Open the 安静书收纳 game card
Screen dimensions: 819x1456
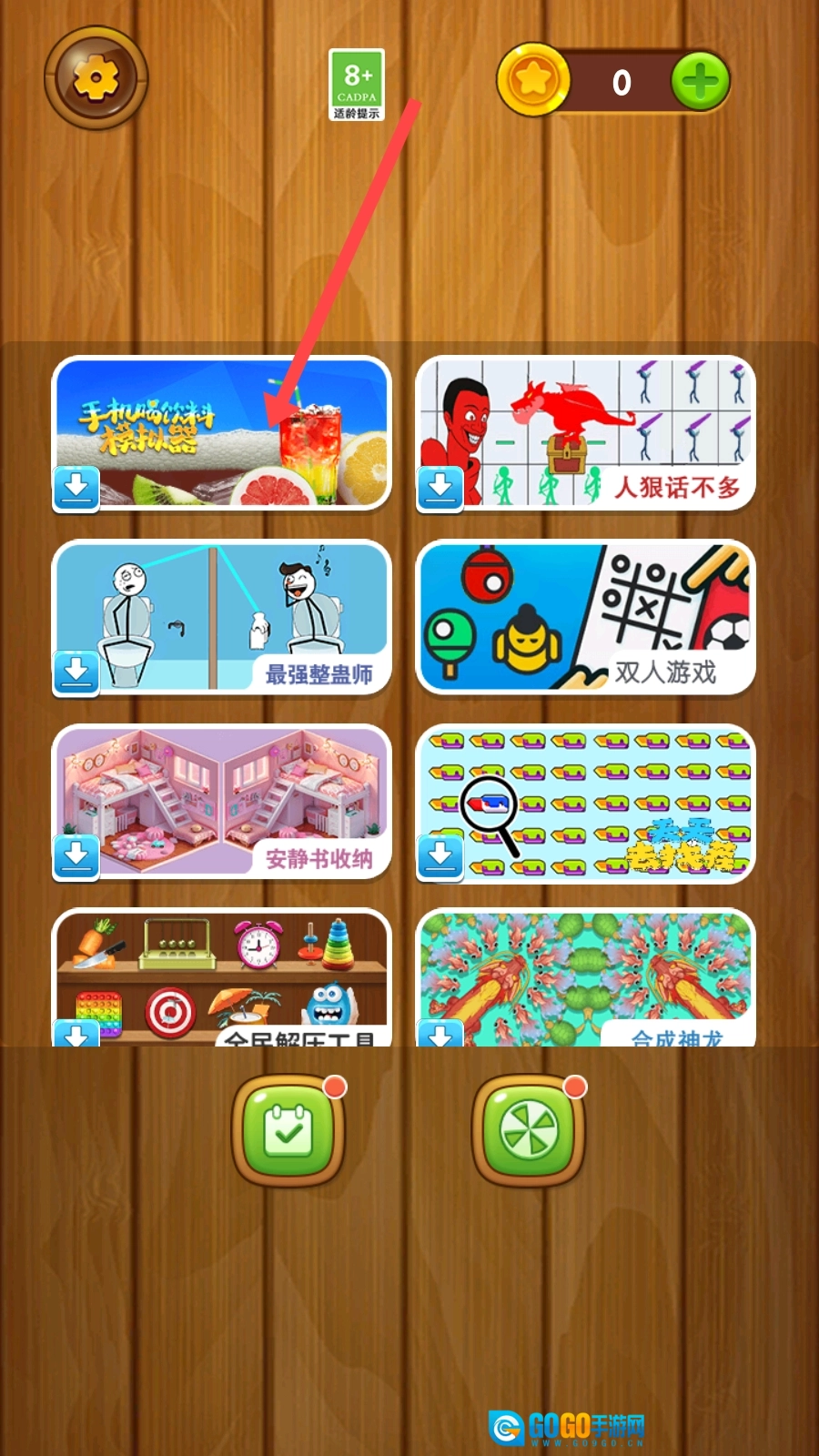(222, 802)
